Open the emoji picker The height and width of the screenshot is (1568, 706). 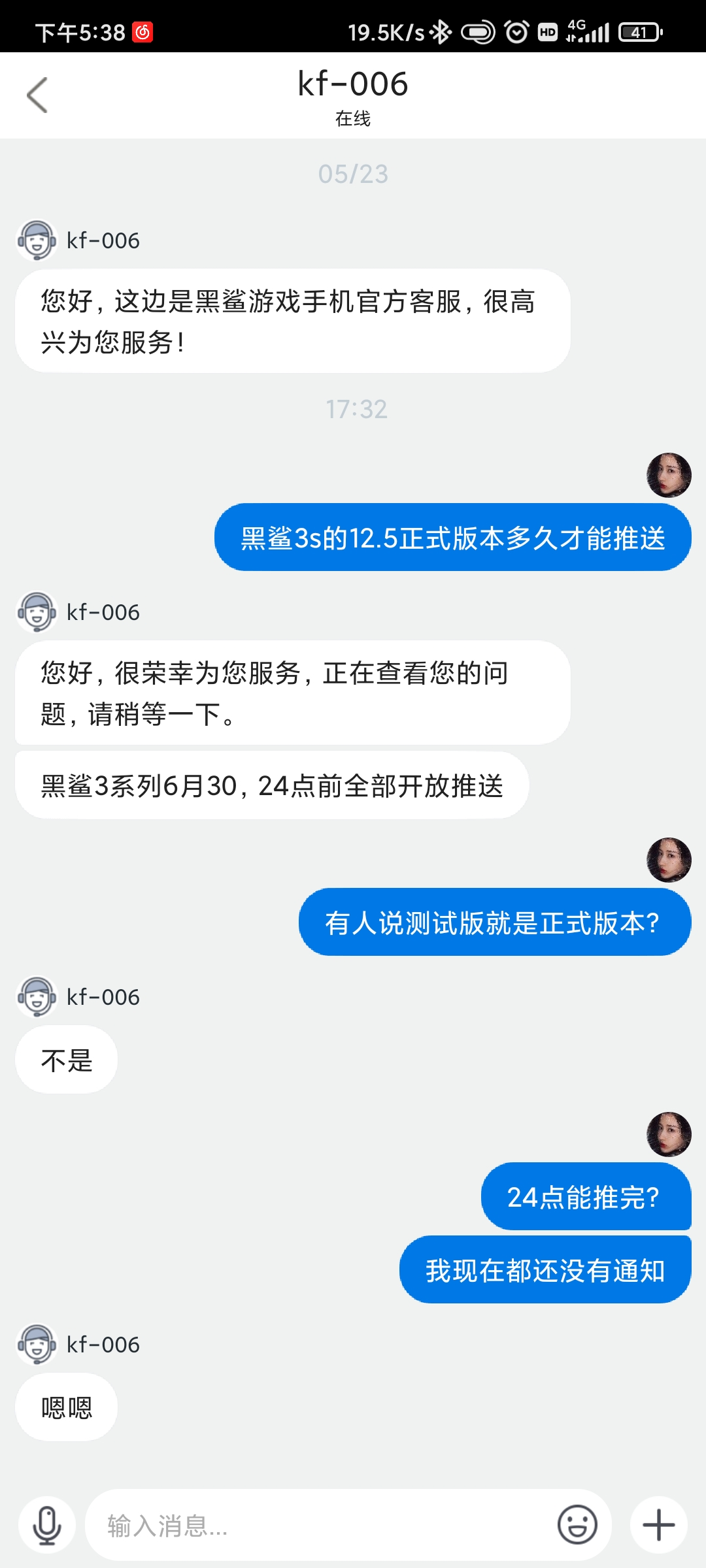tap(577, 1526)
